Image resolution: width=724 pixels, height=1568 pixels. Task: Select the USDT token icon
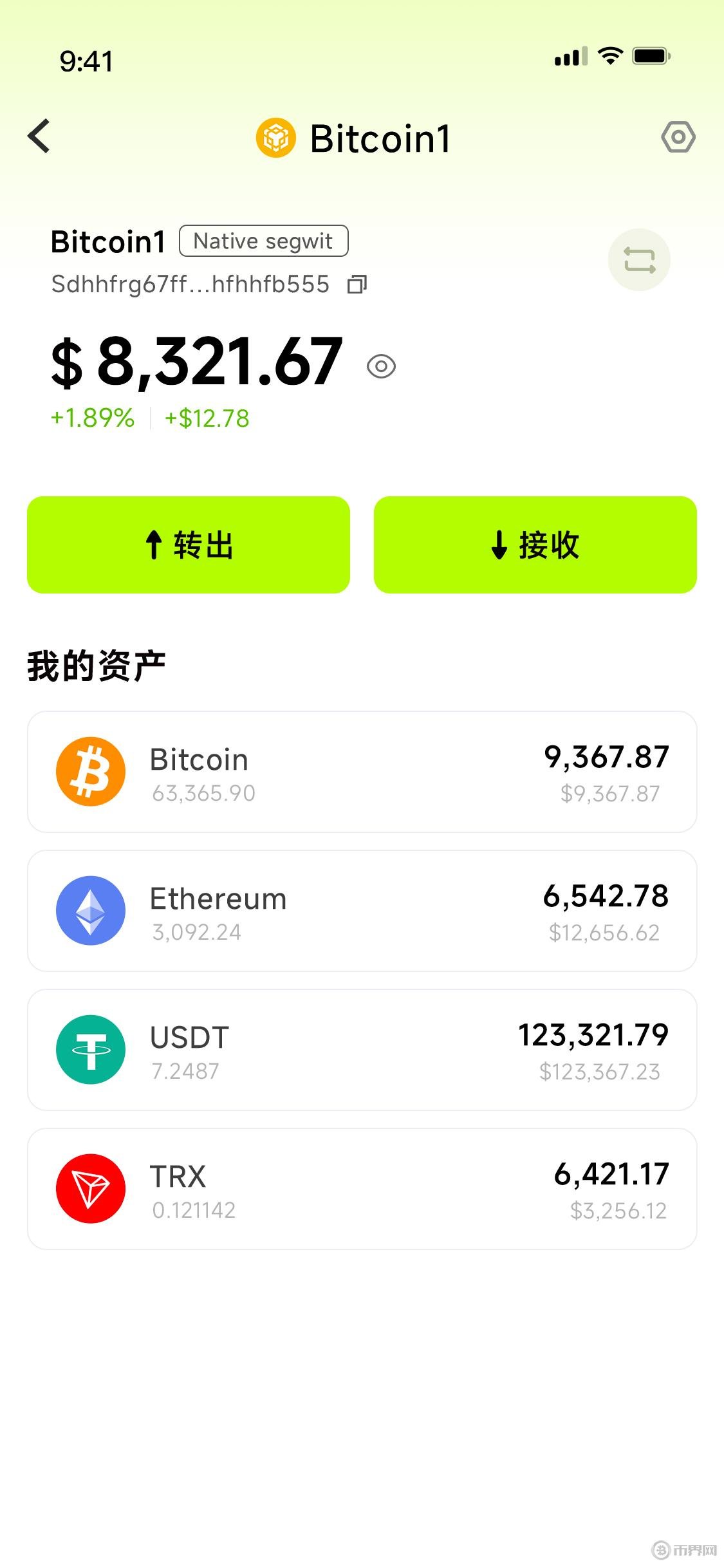pos(90,1050)
